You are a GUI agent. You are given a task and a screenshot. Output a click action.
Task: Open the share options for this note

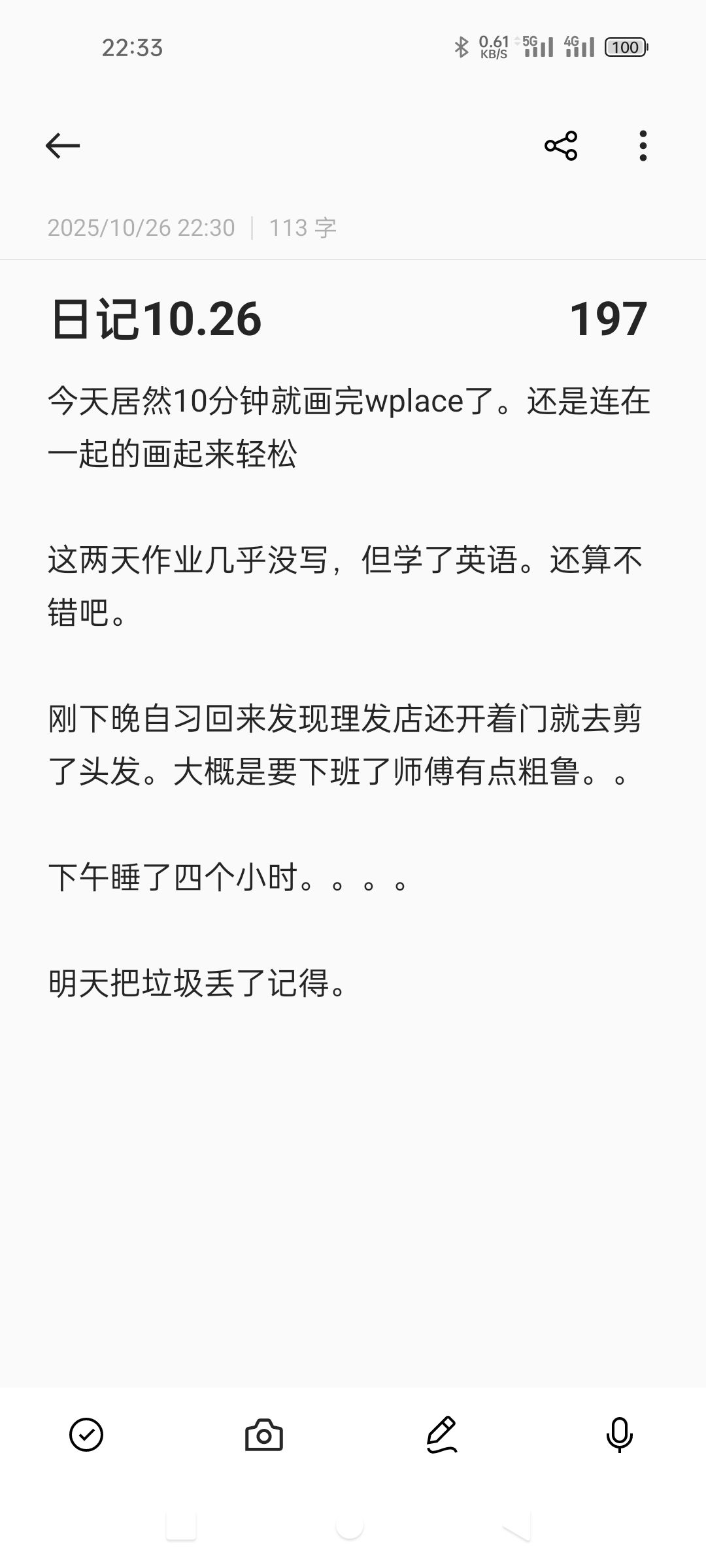click(x=561, y=145)
